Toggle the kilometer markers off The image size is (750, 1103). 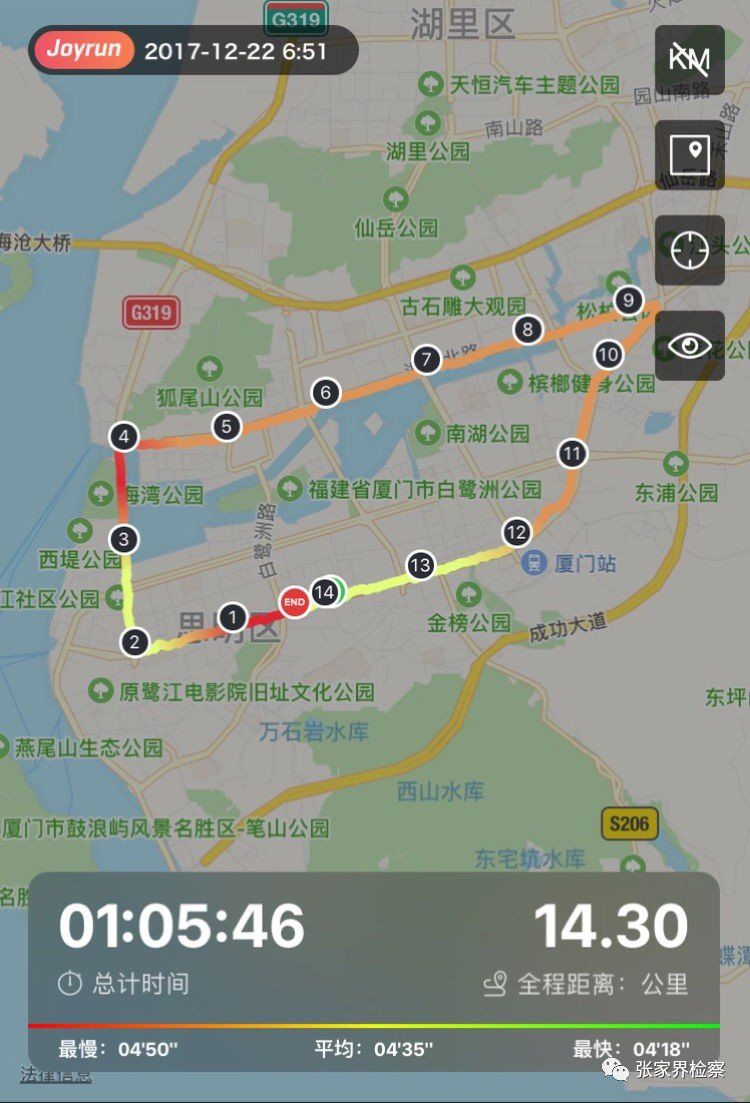tap(690, 60)
